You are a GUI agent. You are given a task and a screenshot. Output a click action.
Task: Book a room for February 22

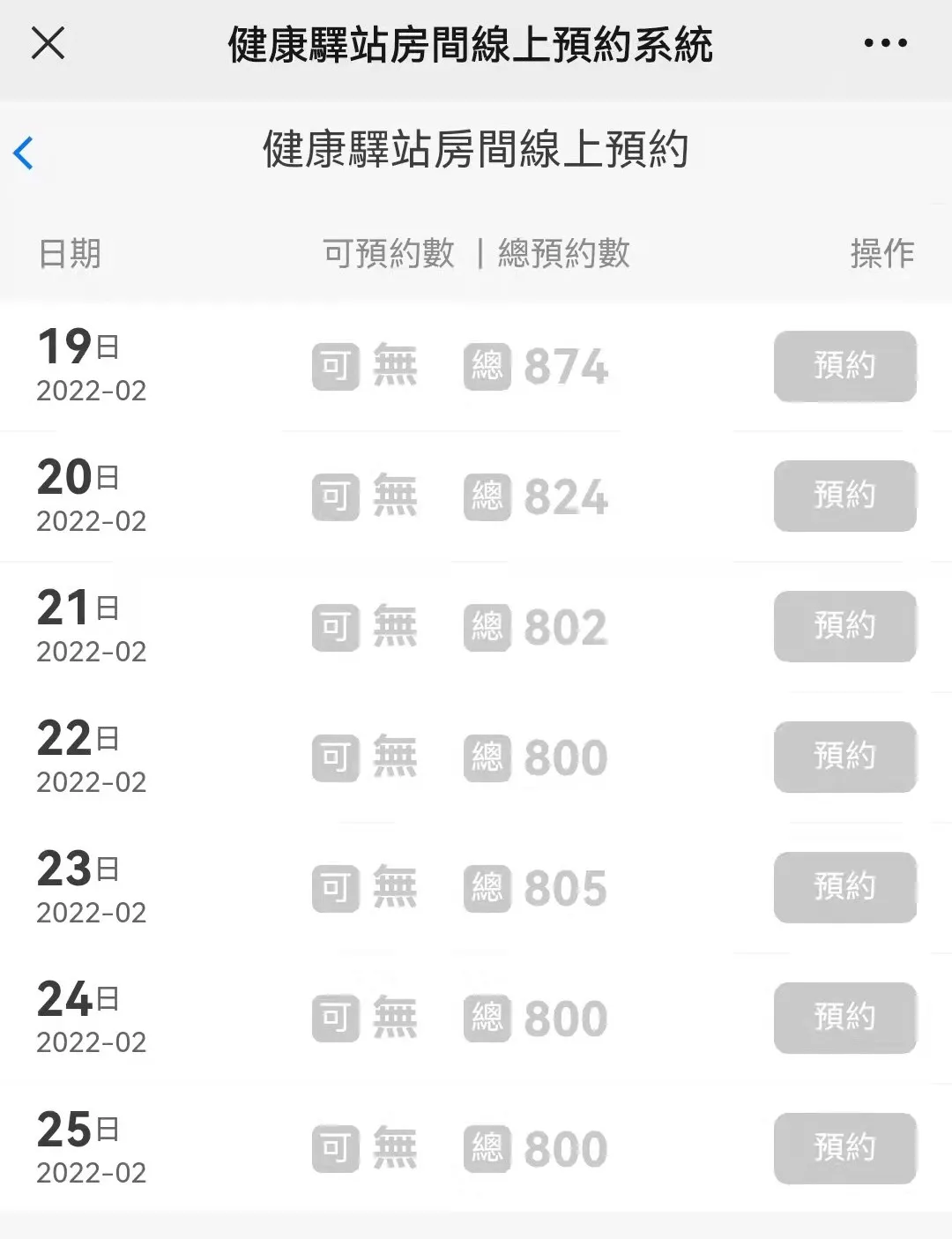click(x=844, y=757)
